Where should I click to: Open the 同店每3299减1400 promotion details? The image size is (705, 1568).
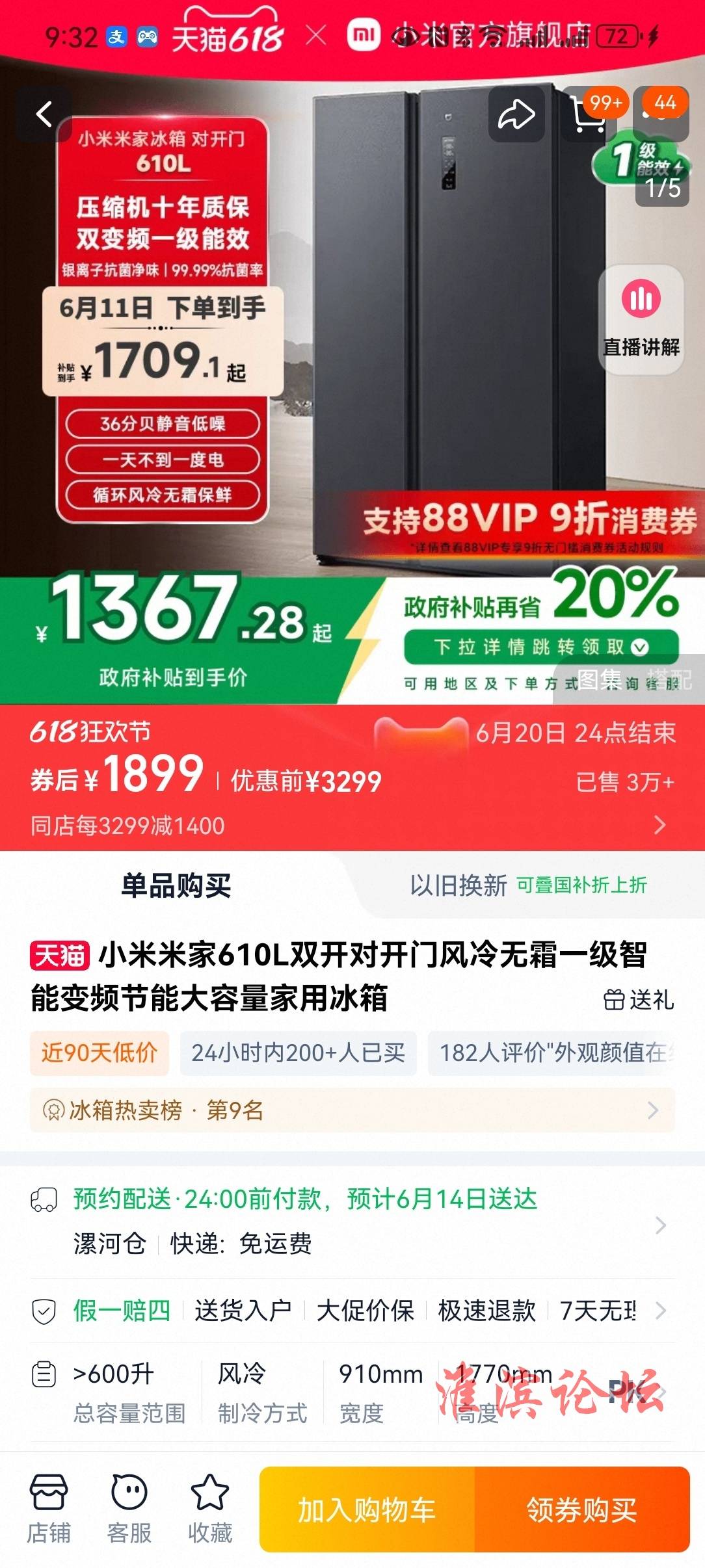coord(351,825)
